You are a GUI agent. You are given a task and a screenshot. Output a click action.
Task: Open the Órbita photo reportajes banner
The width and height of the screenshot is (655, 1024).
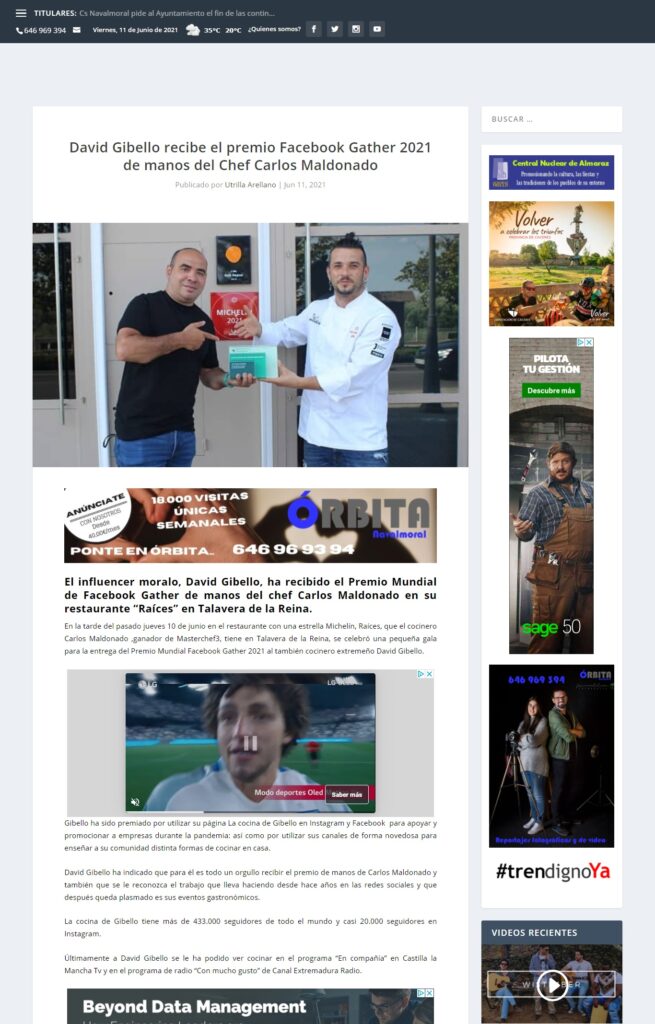coord(551,755)
